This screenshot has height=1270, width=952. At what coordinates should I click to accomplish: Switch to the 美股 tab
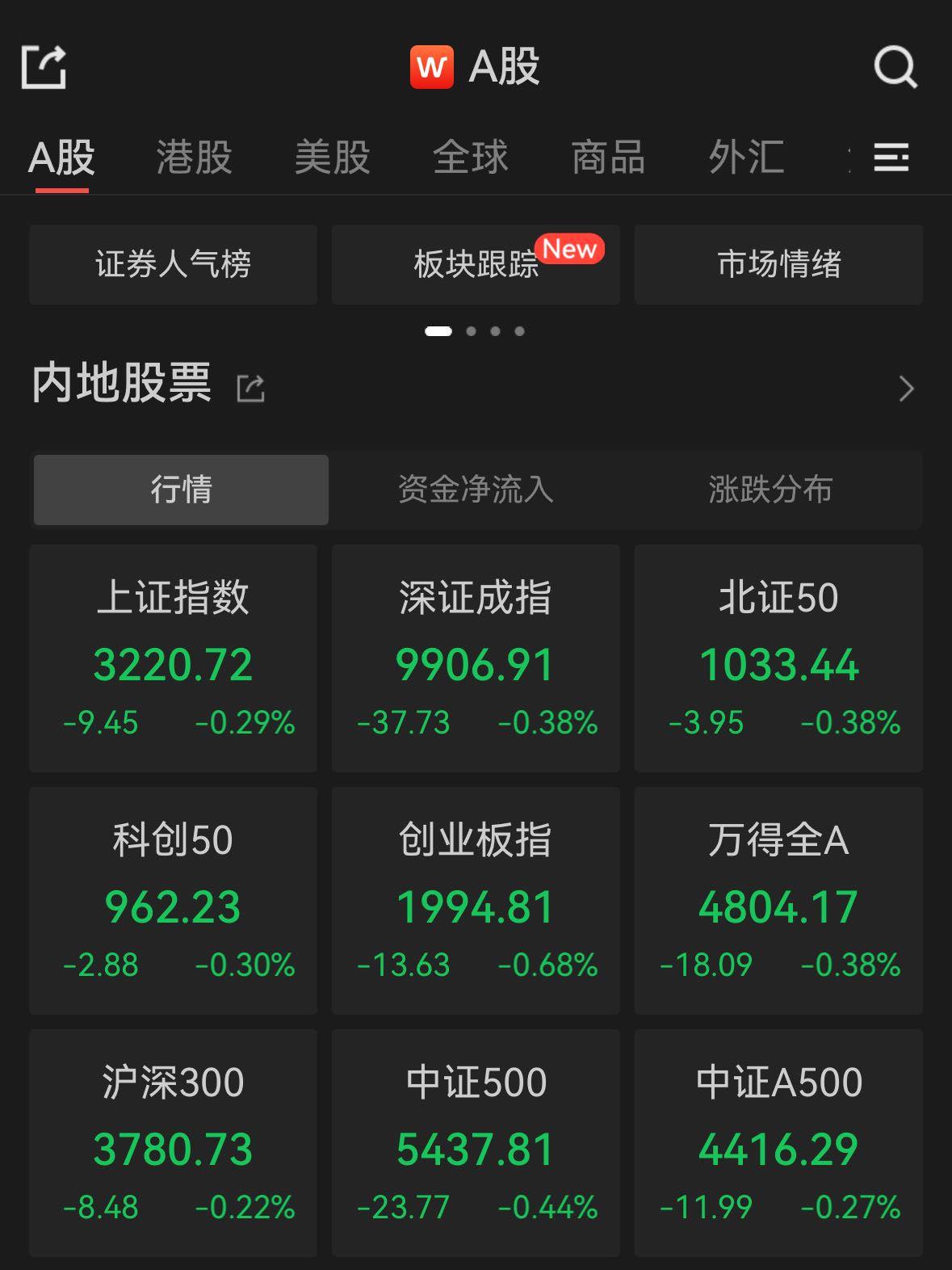[x=332, y=157]
